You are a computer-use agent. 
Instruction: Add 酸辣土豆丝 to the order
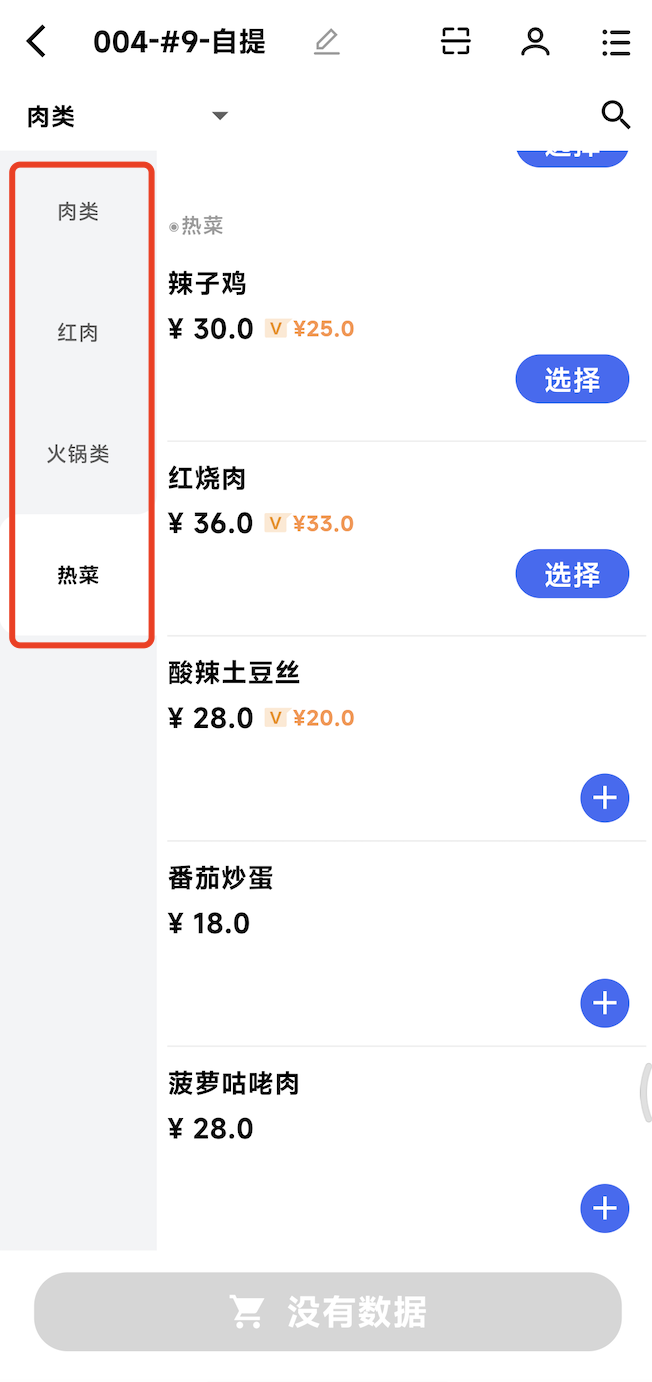tap(604, 798)
